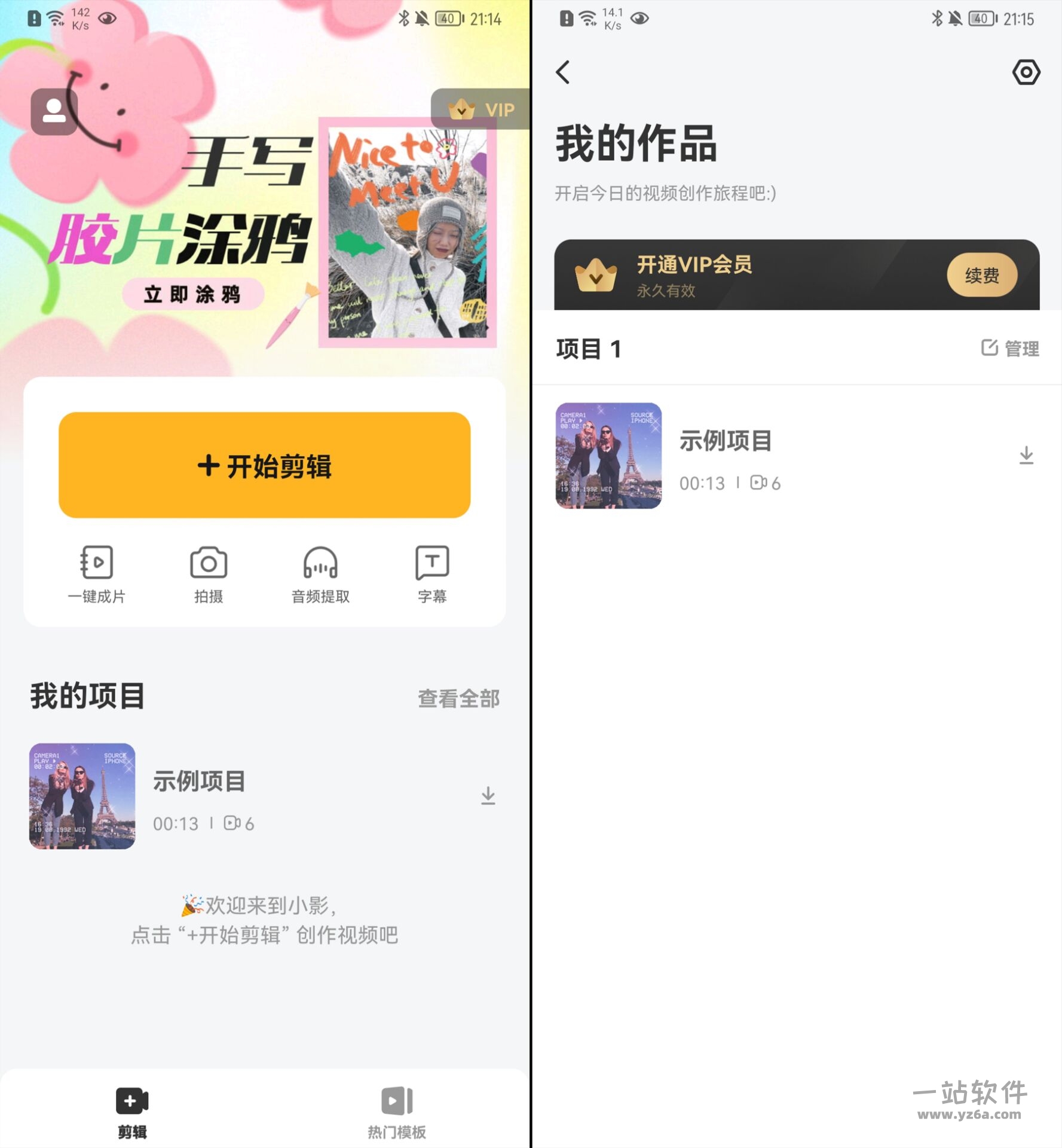Tap the 立即涂鸦 banner button
The image size is (1062, 1148).
[192, 294]
